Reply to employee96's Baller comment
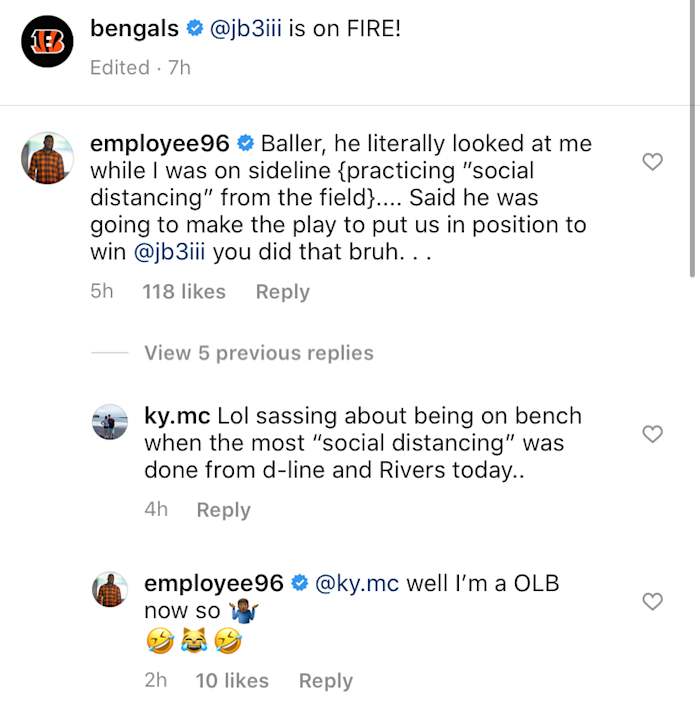The height and width of the screenshot is (713, 700). click(282, 292)
